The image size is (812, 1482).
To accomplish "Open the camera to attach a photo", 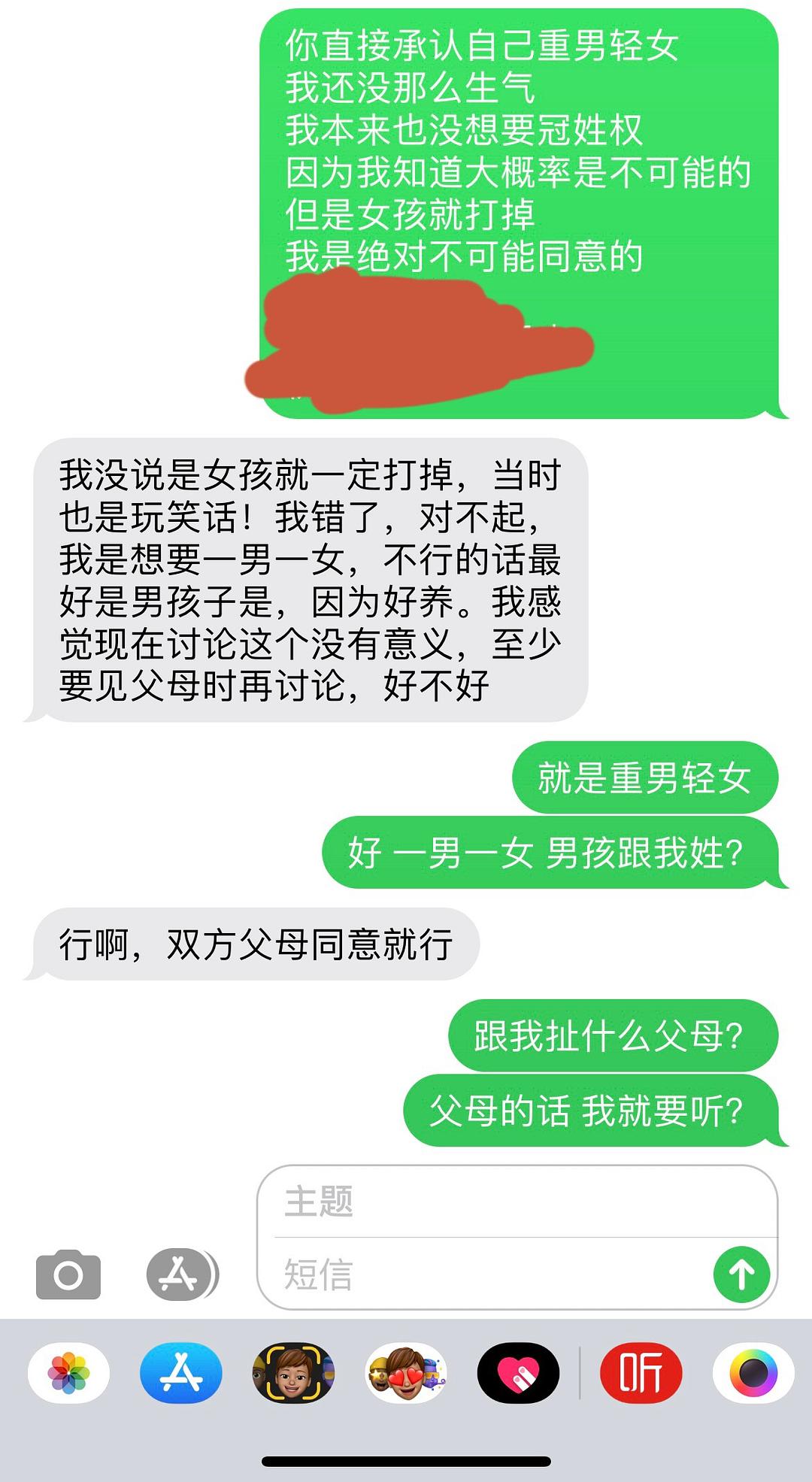I will click(68, 1274).
